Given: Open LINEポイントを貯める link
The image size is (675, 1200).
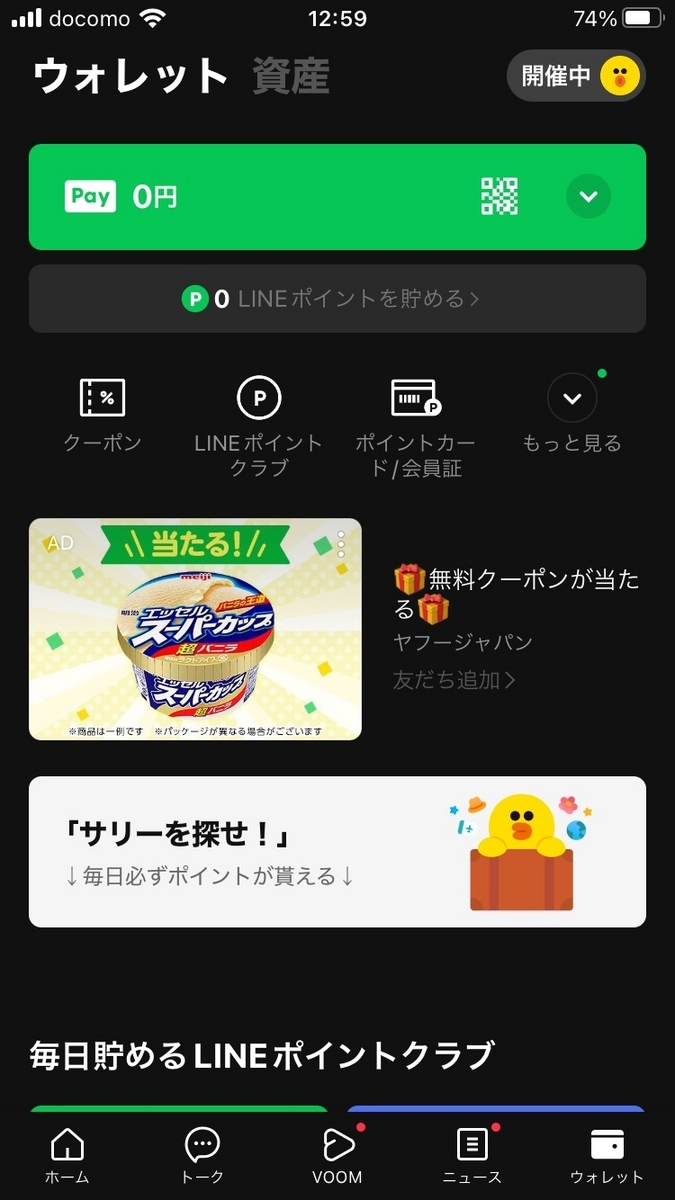Looking at the screenshot, I should (337, 298).
